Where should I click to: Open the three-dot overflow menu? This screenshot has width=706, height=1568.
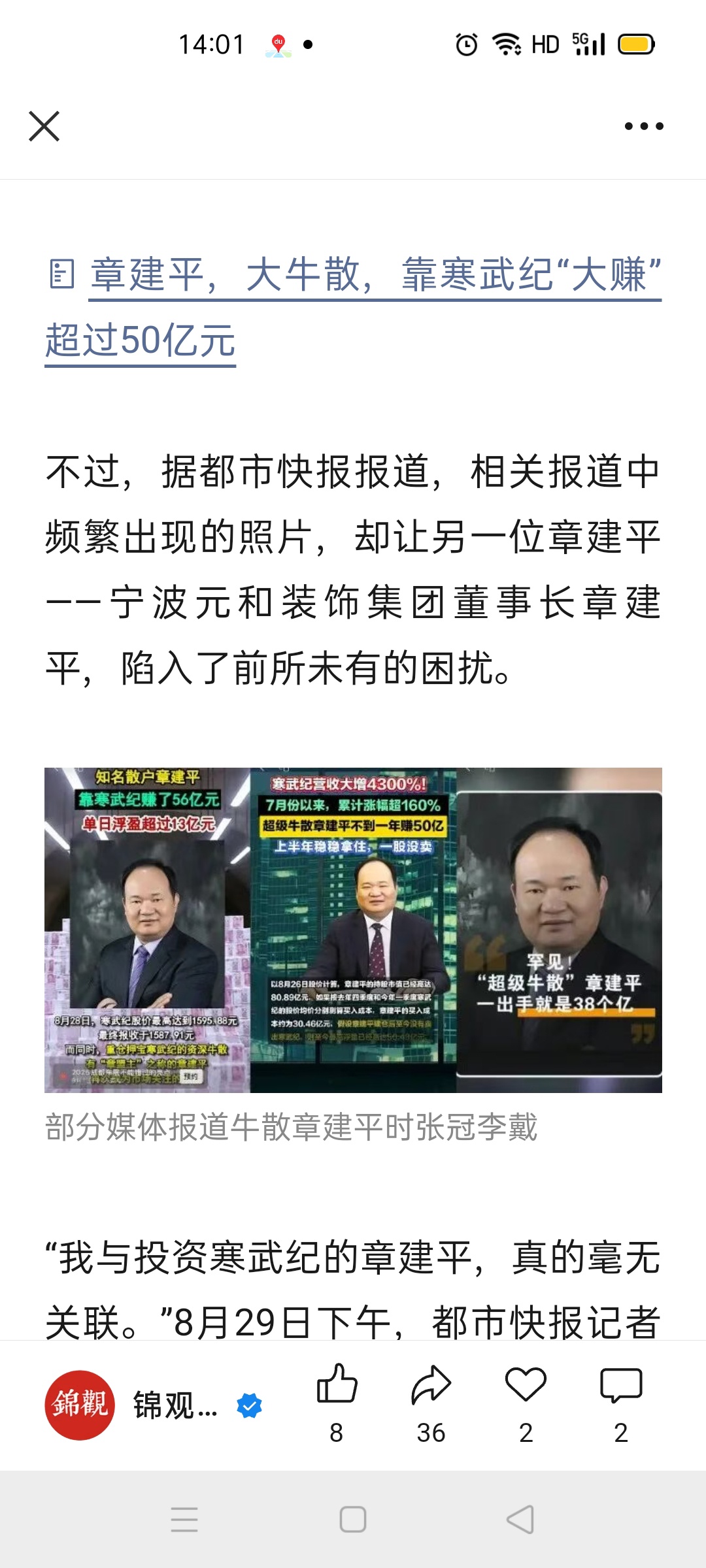643,126
